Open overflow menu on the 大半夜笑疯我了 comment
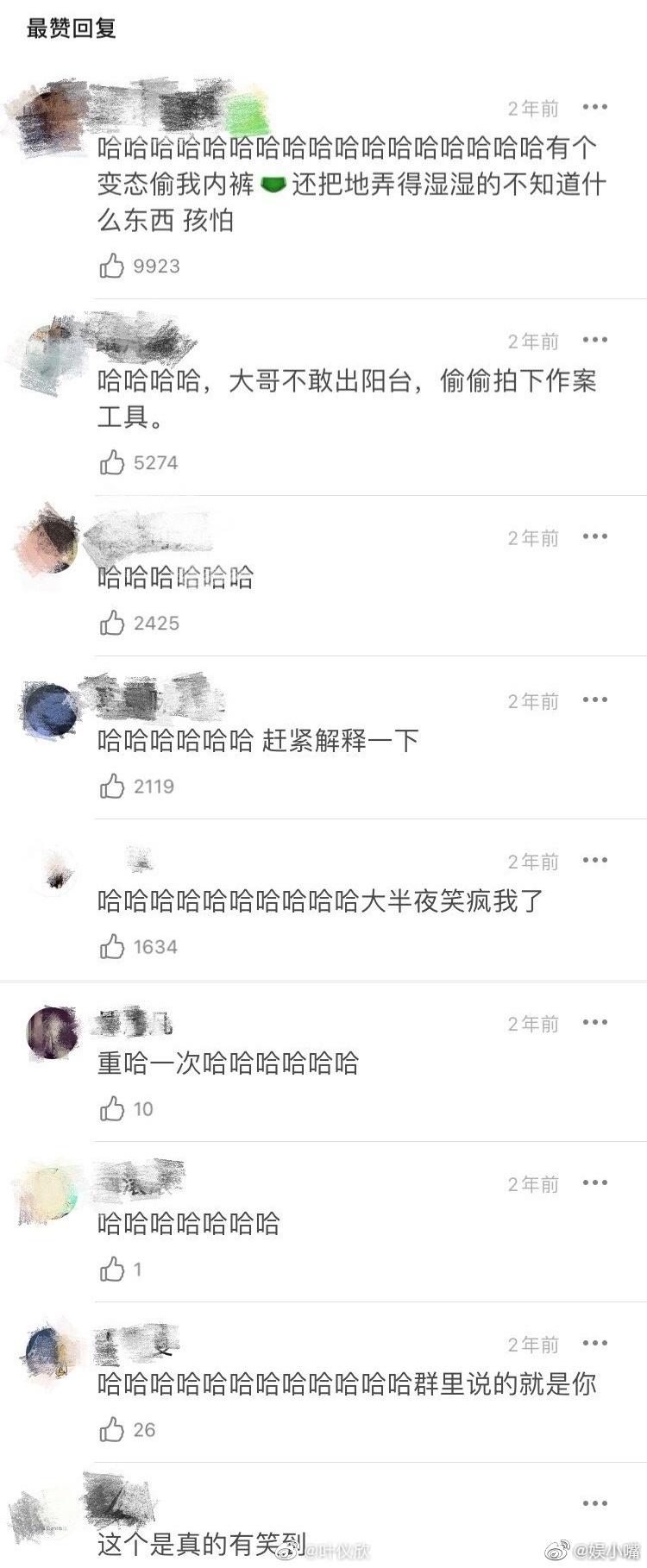 point(594,860)
